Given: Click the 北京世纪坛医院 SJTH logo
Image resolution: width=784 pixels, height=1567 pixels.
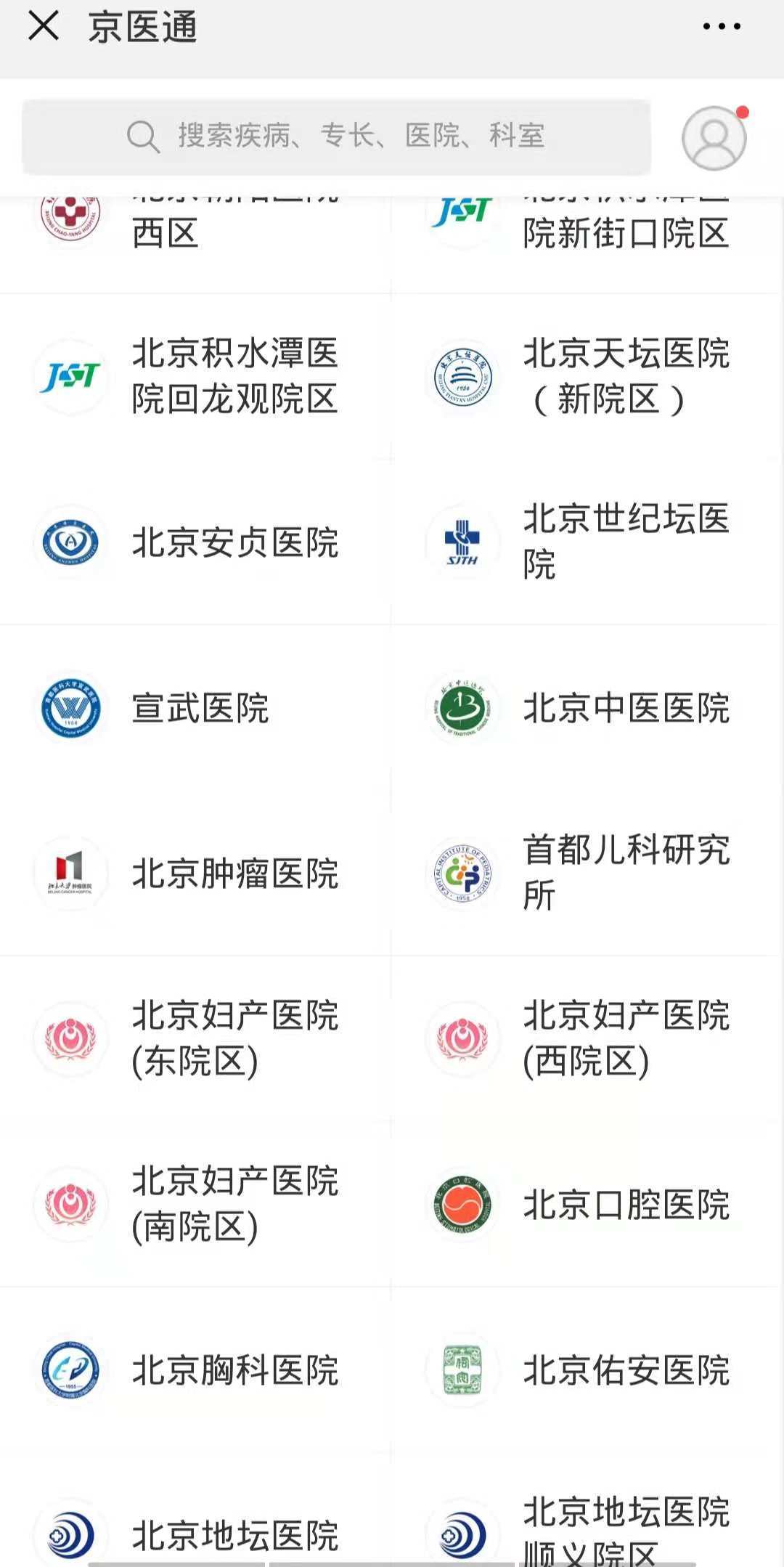Looking at the screenshot, I should click(461, 542).
